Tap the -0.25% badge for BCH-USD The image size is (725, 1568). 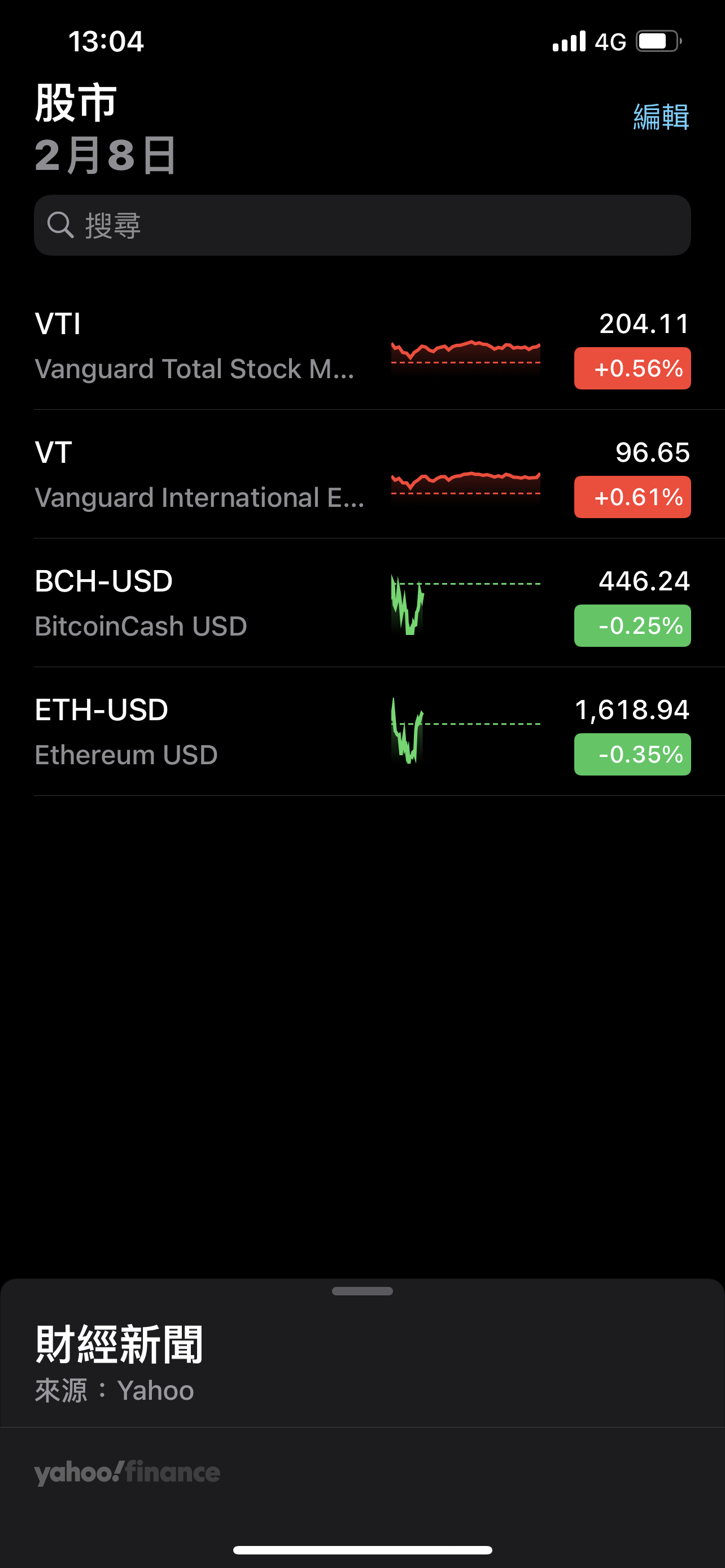632,626
